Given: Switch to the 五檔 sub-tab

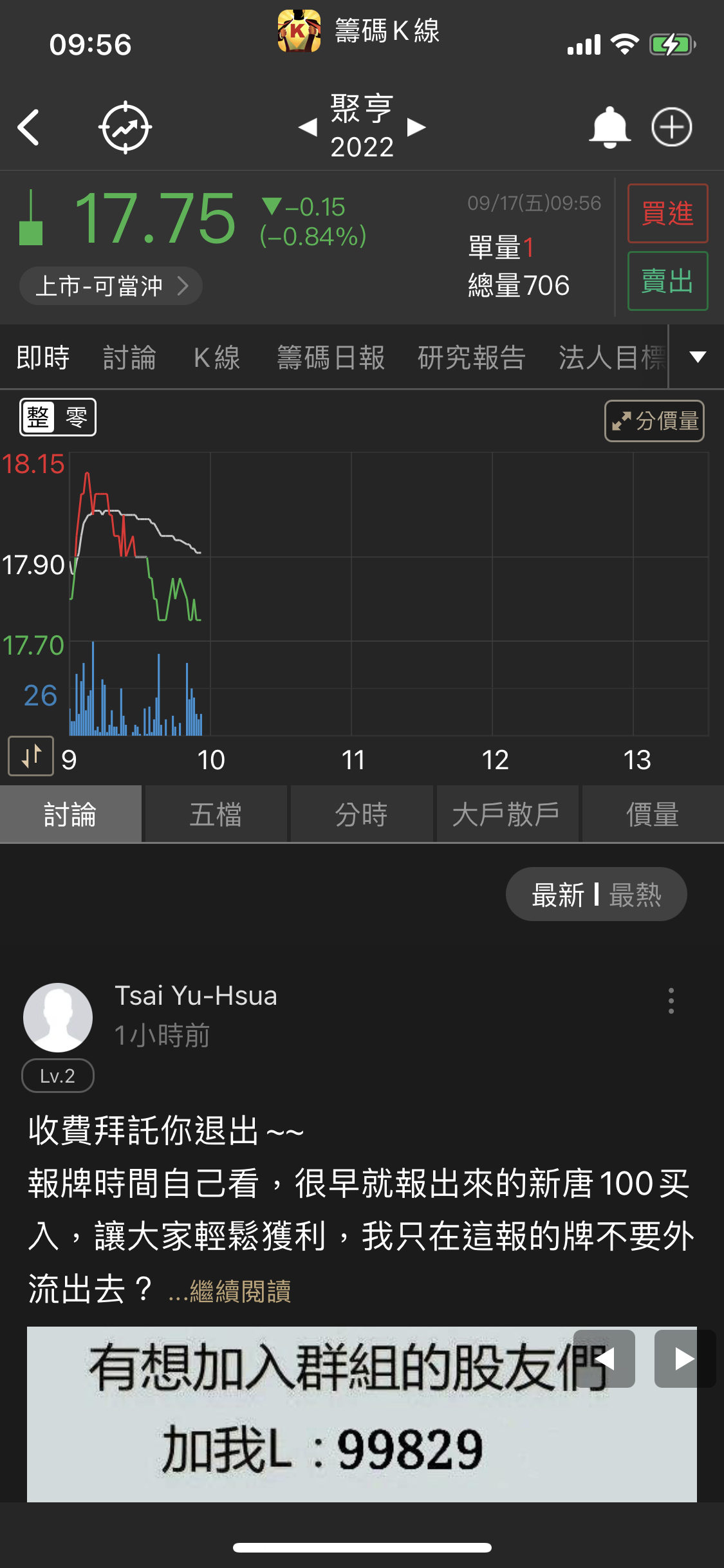Looking at the screenshot, I should click(x=216, y=814).
